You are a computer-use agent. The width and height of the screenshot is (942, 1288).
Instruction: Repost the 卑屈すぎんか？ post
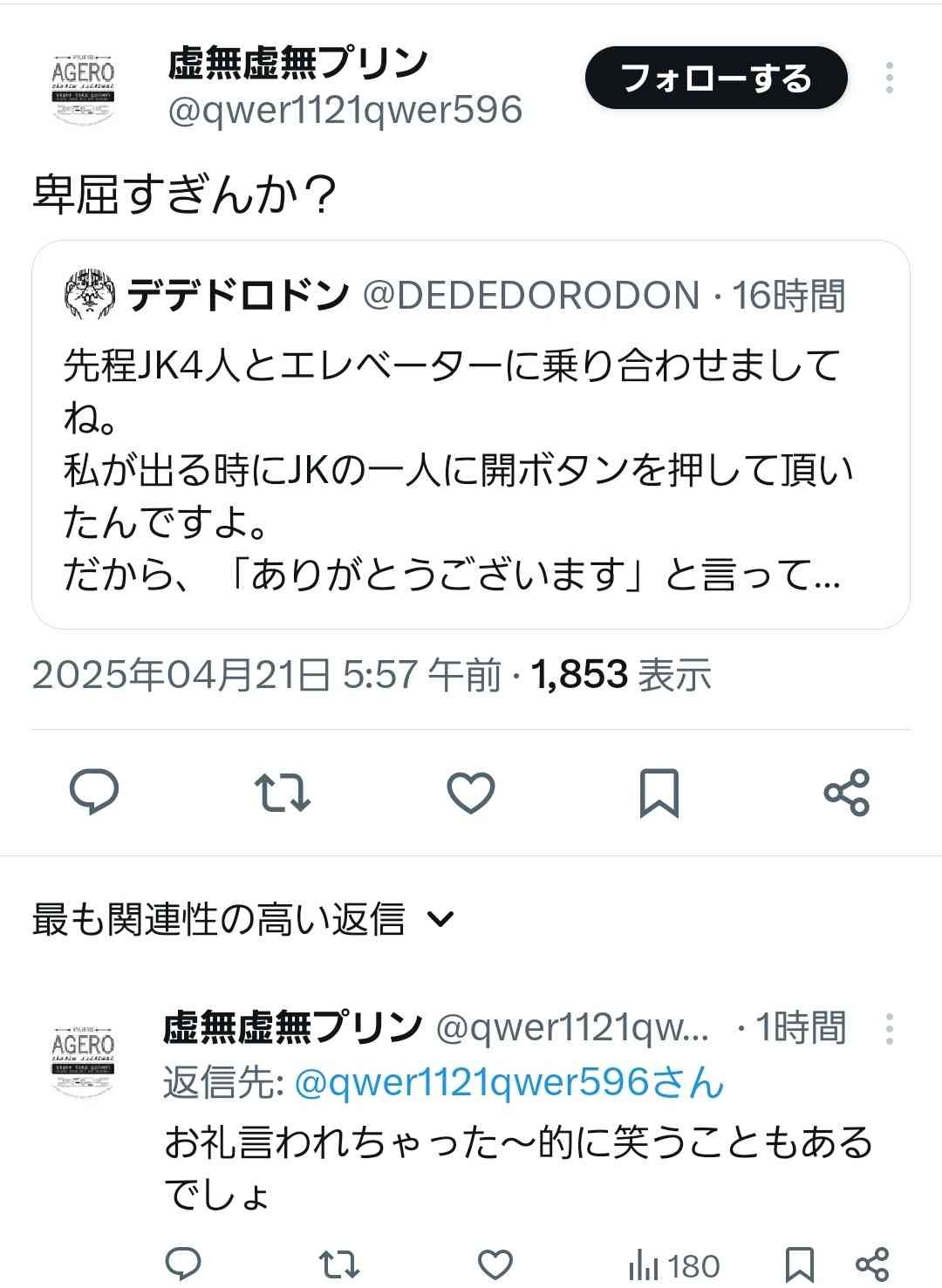click(x=282, y=792)
